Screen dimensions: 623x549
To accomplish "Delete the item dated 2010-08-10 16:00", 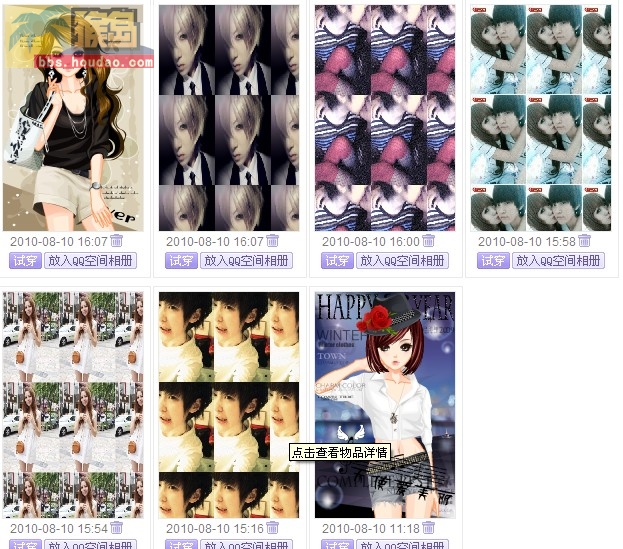I will [x=429, y=241].
